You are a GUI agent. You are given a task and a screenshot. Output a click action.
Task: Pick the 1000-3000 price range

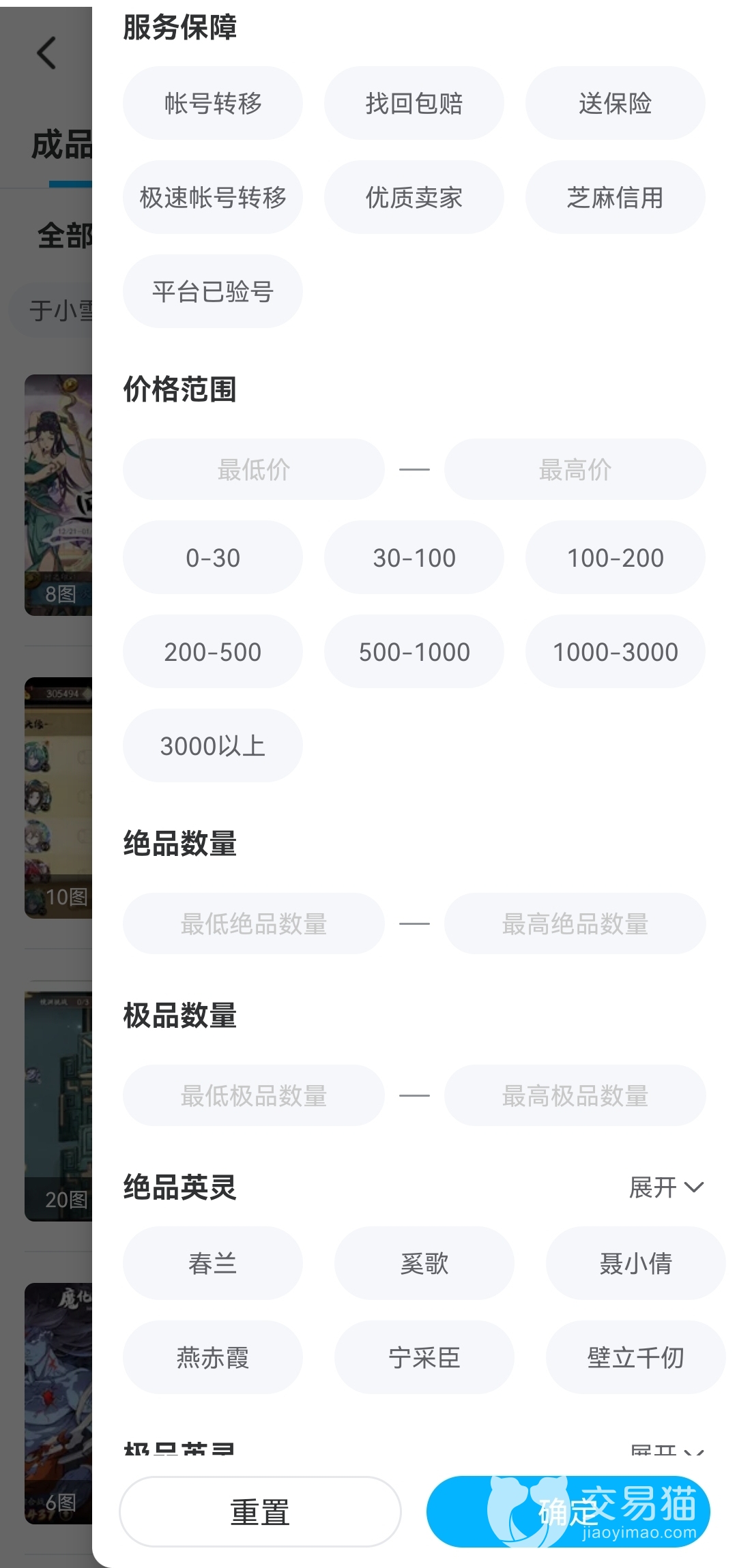(x=615, y=651)
